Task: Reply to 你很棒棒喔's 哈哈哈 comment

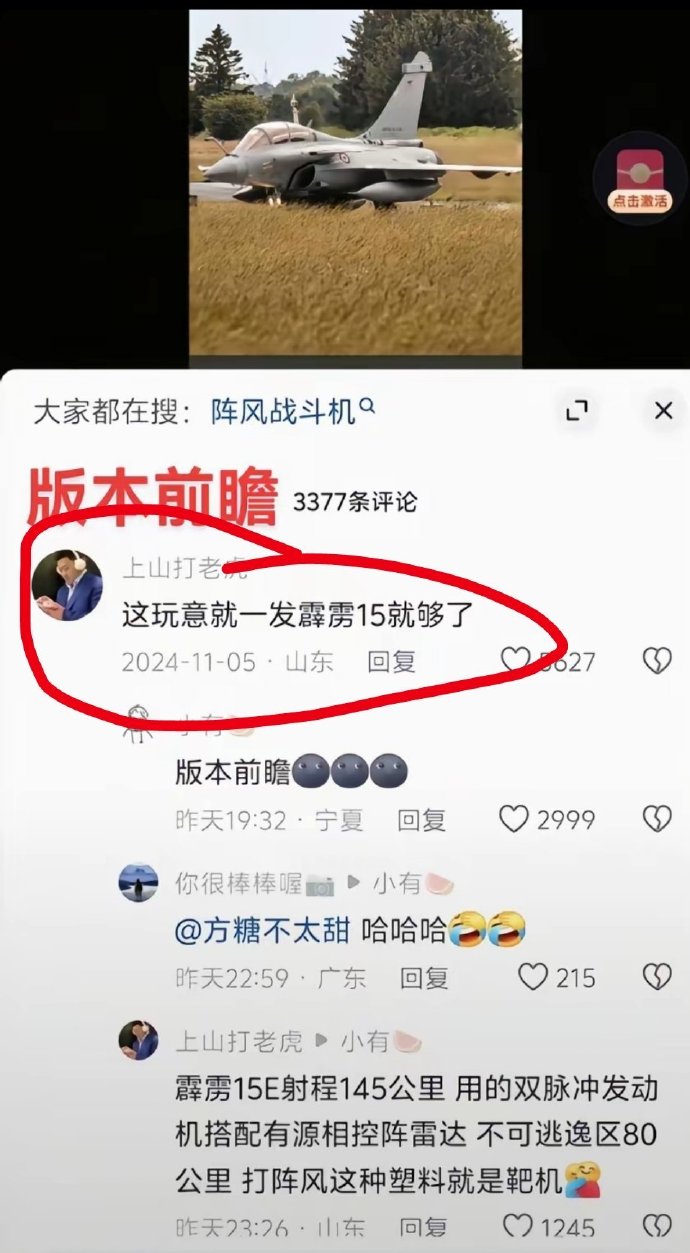Action: (424, 978)
